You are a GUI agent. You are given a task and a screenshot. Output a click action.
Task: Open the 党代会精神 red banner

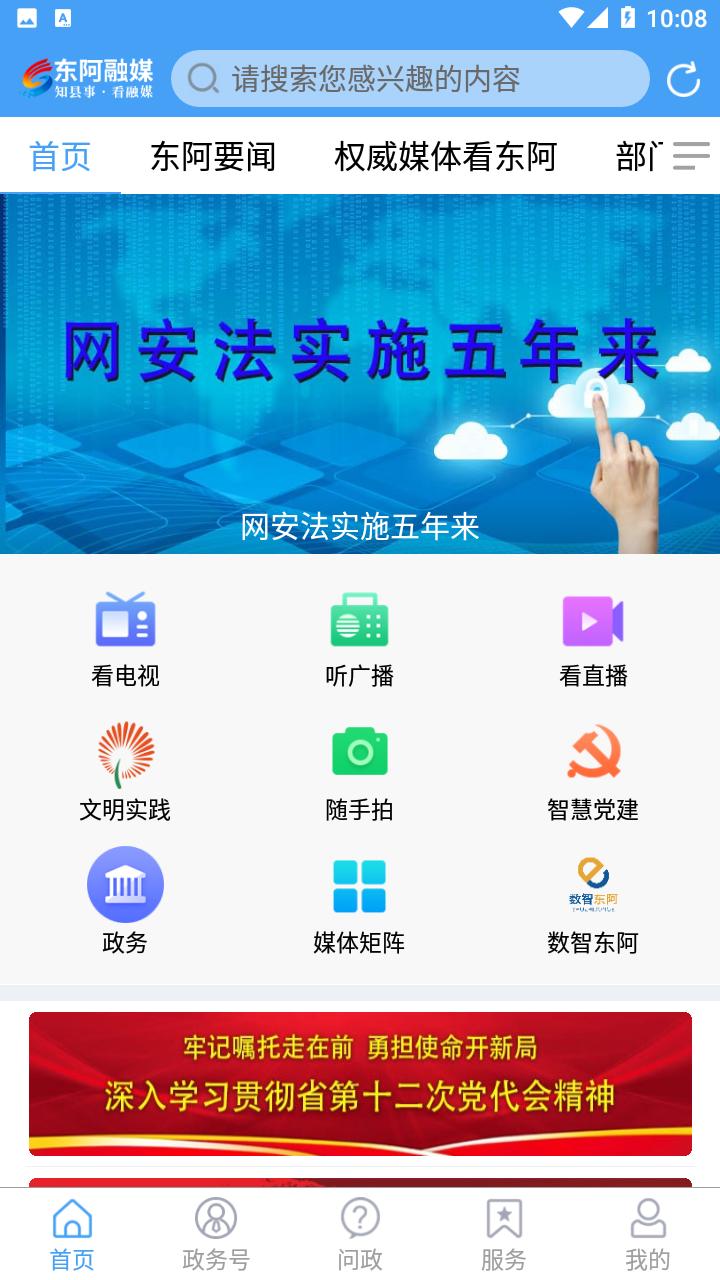pos(360,1083)
